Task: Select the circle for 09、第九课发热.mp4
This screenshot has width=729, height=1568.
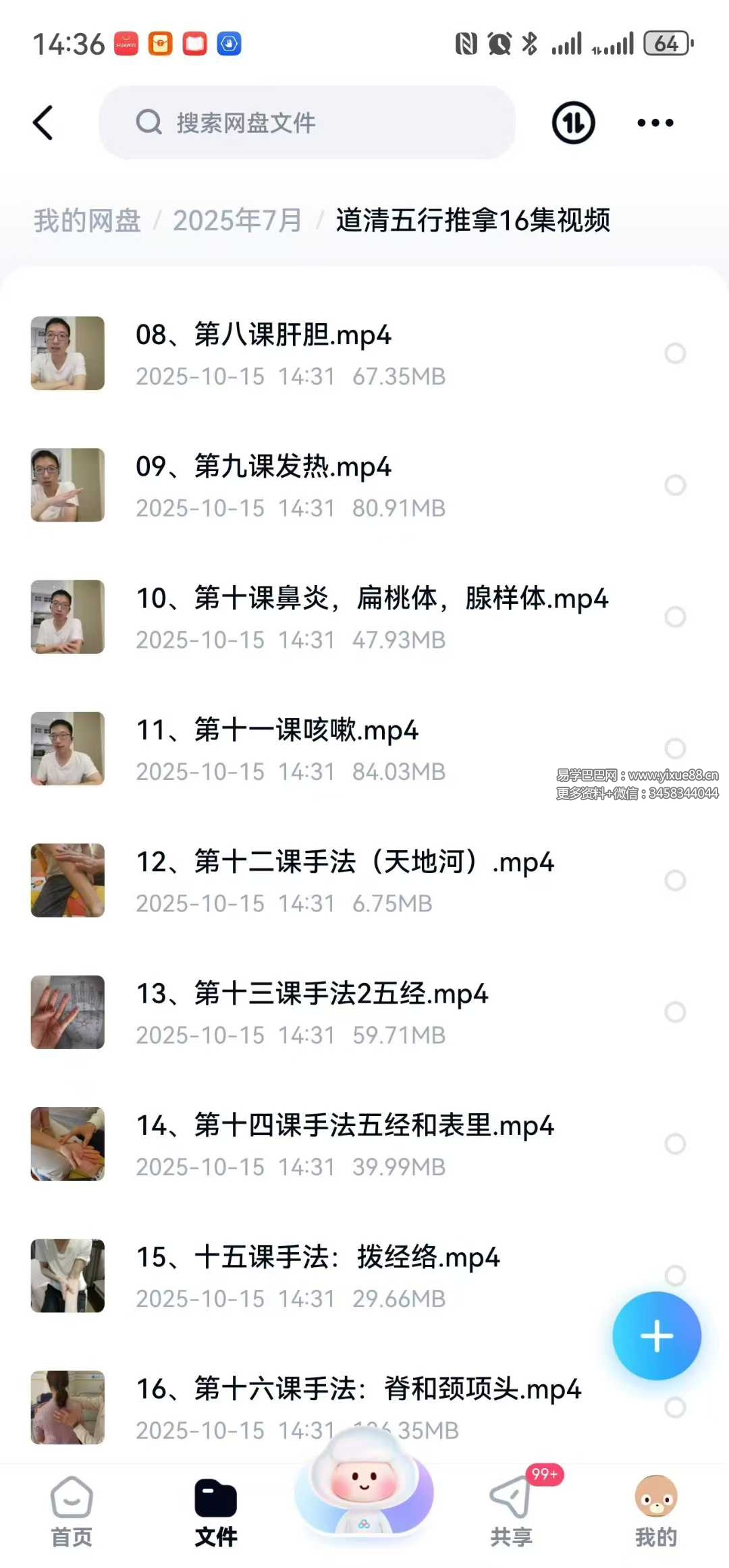Action: [675, 485]
